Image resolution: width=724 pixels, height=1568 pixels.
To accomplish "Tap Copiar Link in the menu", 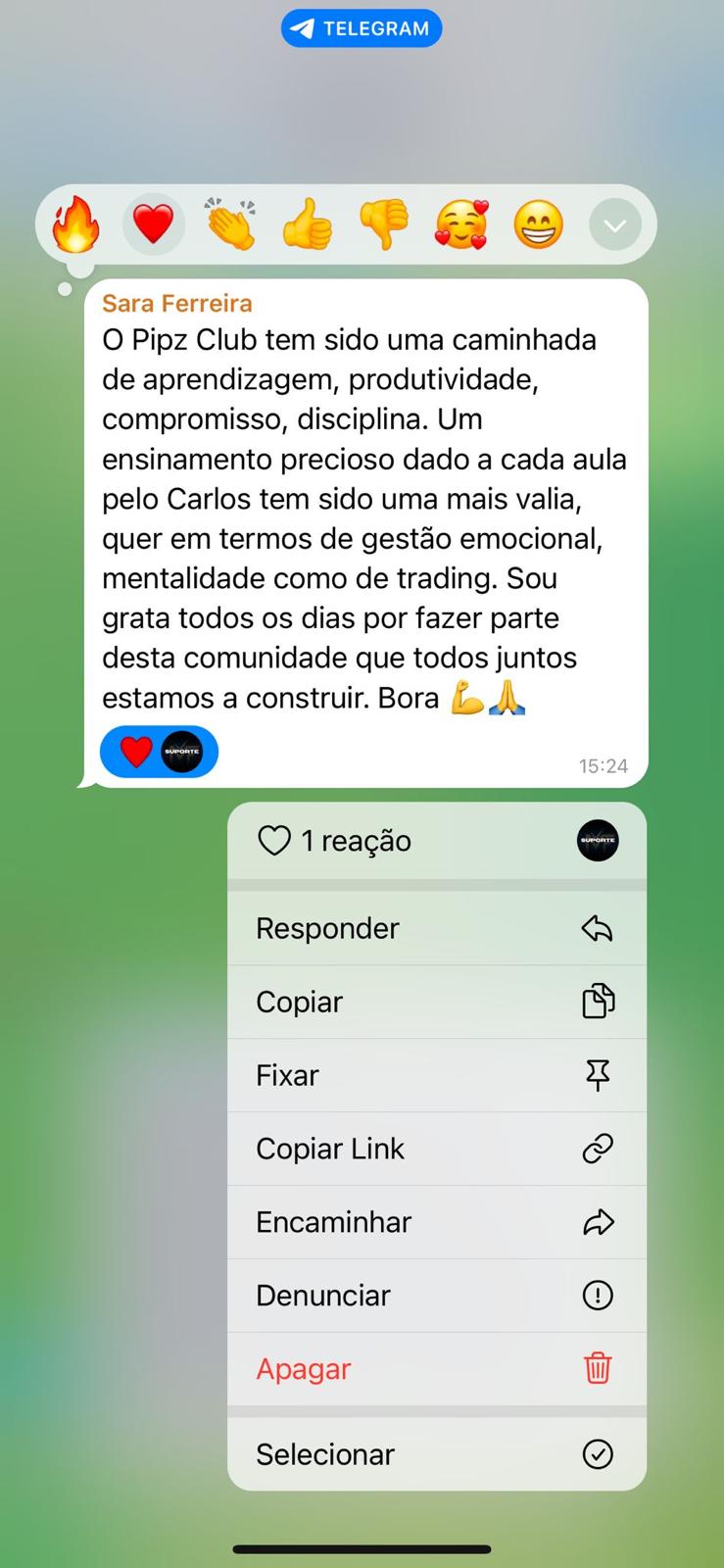I will click(x=330, y=1148).
